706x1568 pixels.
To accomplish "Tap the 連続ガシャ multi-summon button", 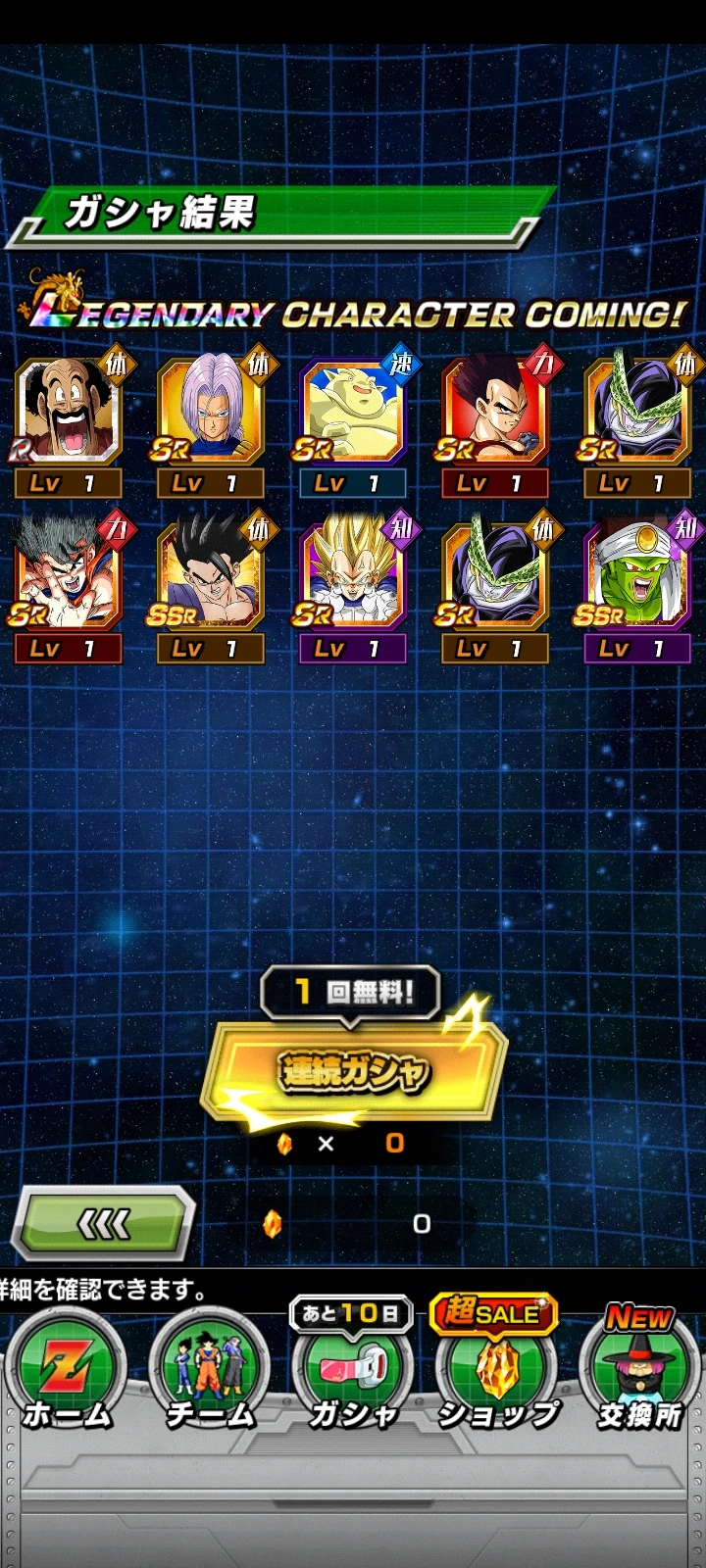I will (353, 1070).
